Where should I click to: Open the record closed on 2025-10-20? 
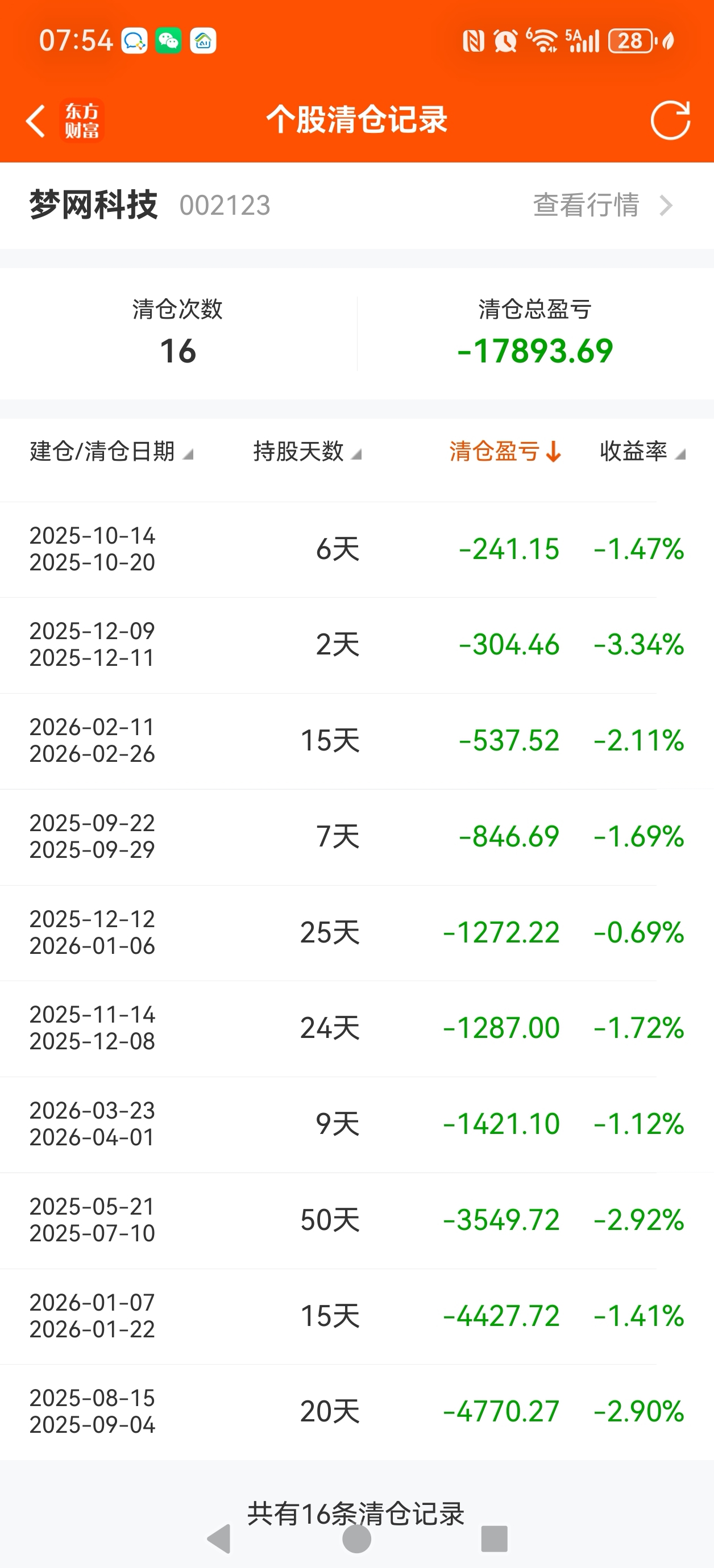[x=357, y=550]
